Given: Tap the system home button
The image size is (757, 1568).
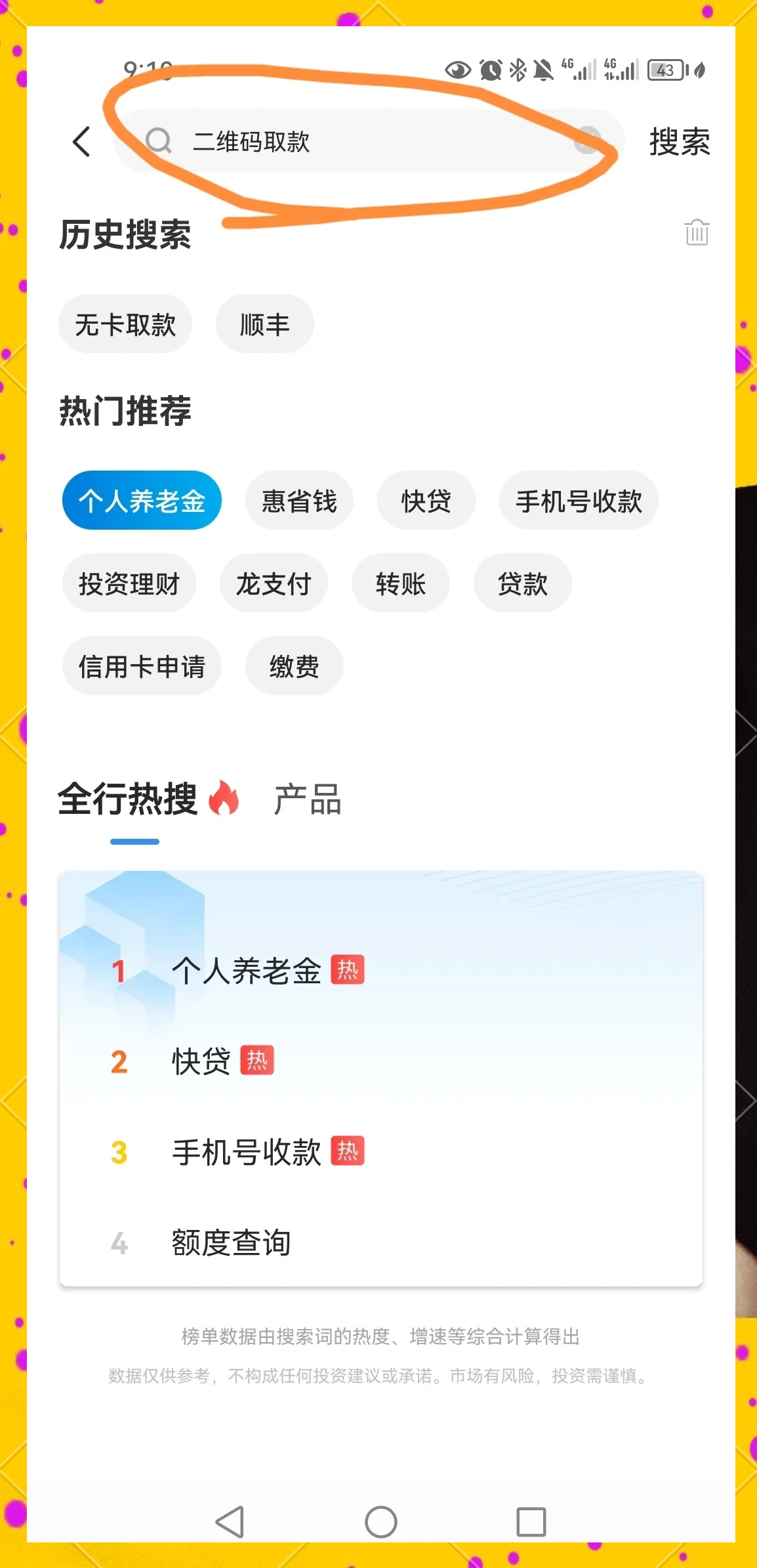Looking at the screenshot, I should click(380, 1522).
